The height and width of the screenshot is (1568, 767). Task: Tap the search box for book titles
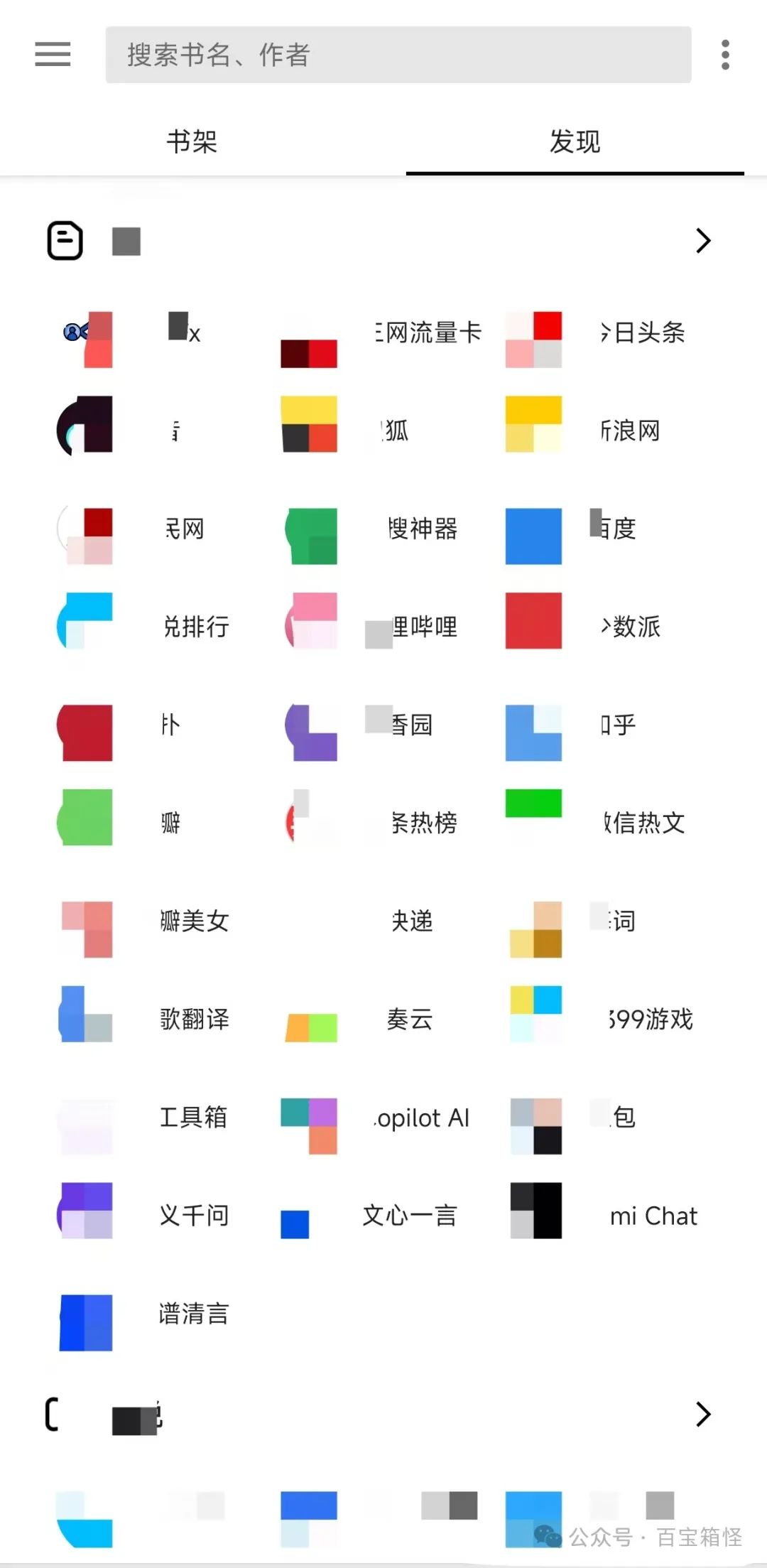(398, 55)
